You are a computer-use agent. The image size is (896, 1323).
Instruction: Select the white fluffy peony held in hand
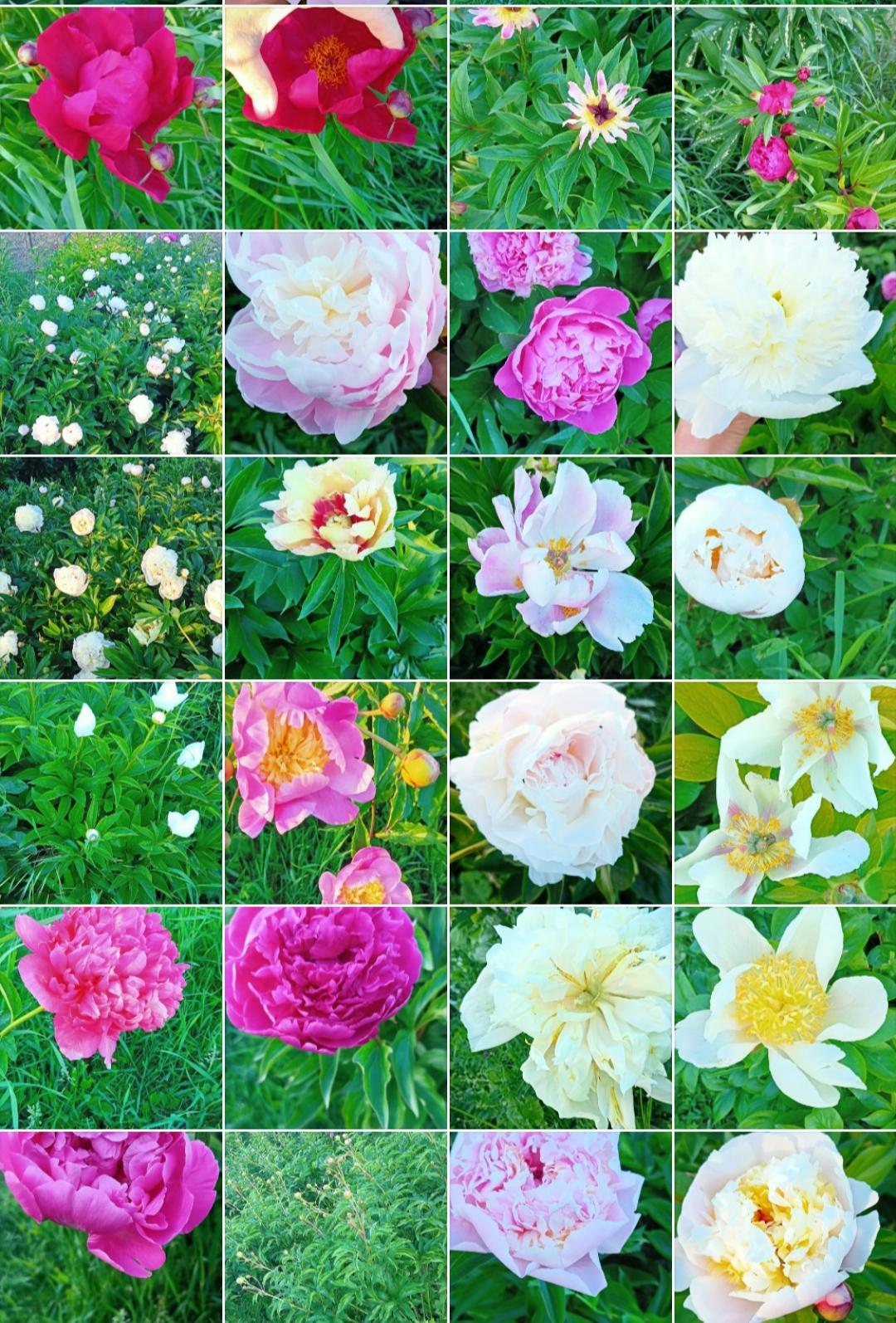tap(785, 342)
